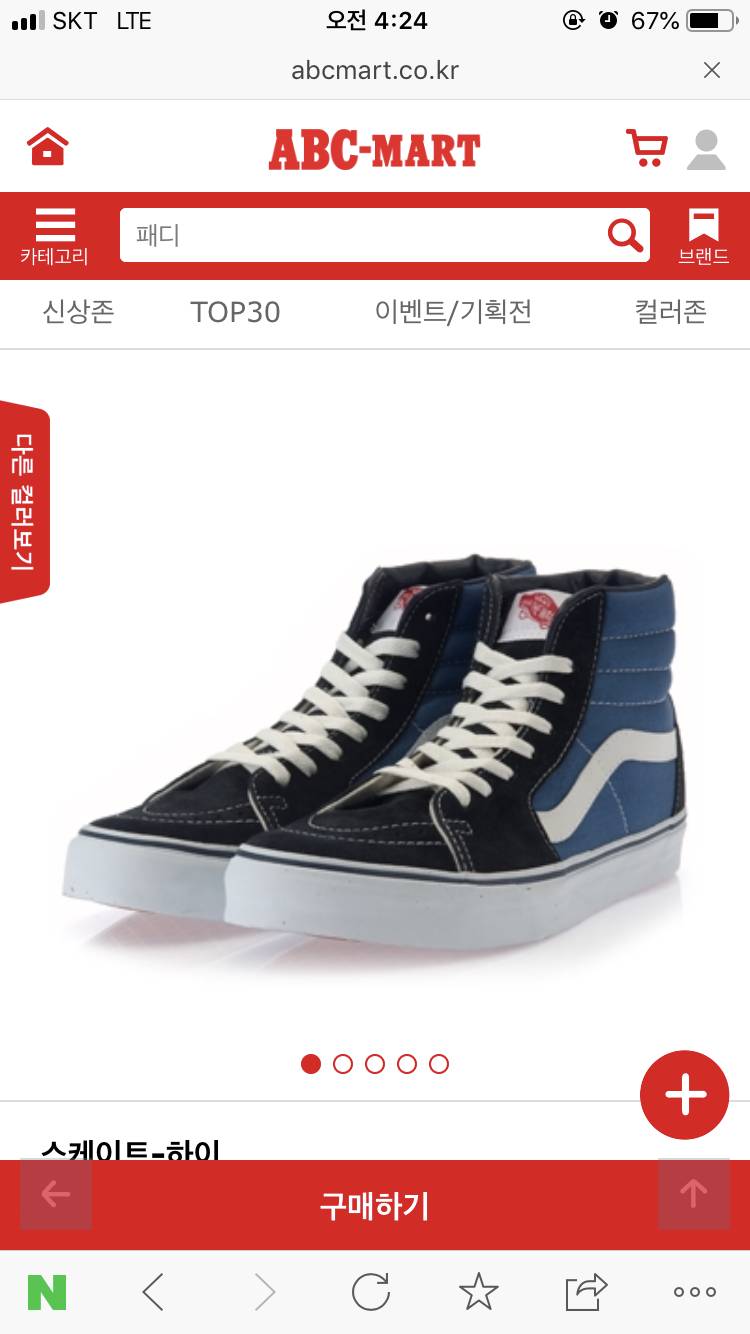
Task: Jump to the top with the up arrow
Action: pyautogui.click(x=693, y=1193)
